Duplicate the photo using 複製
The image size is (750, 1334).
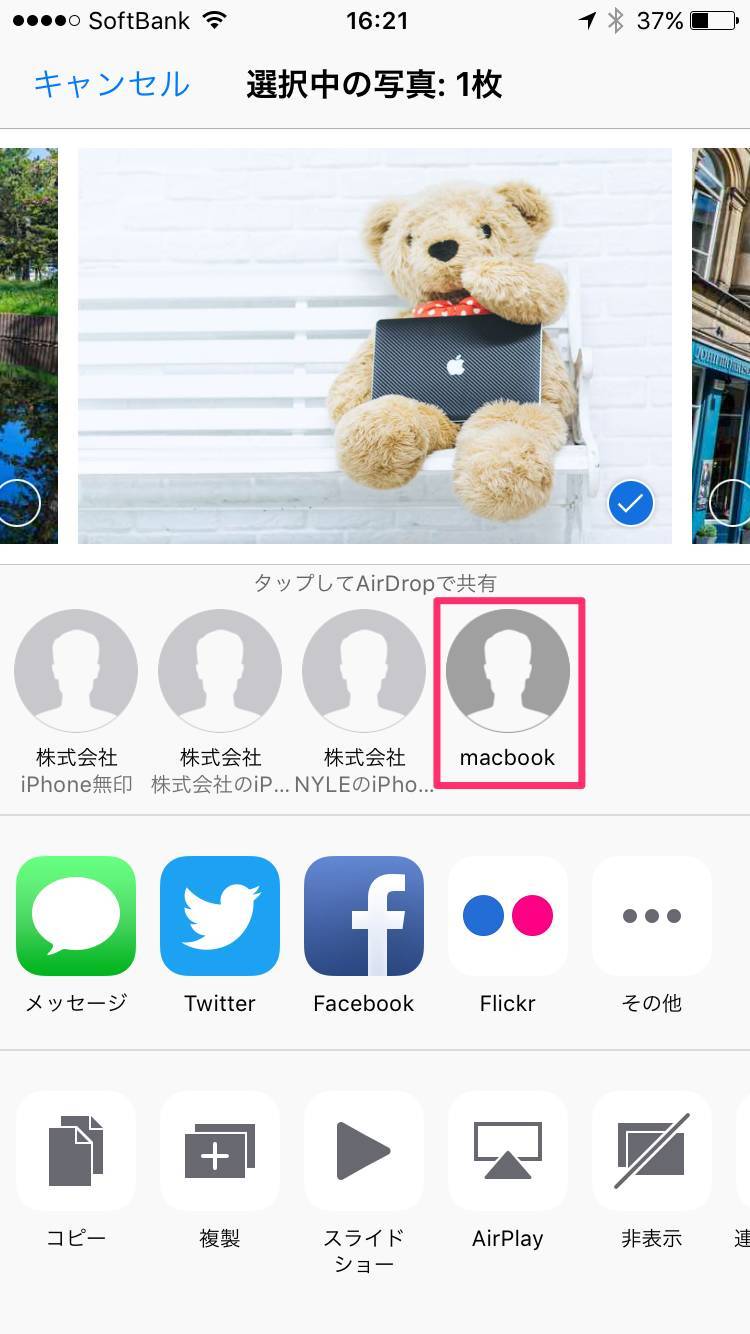pos(220,1151)
